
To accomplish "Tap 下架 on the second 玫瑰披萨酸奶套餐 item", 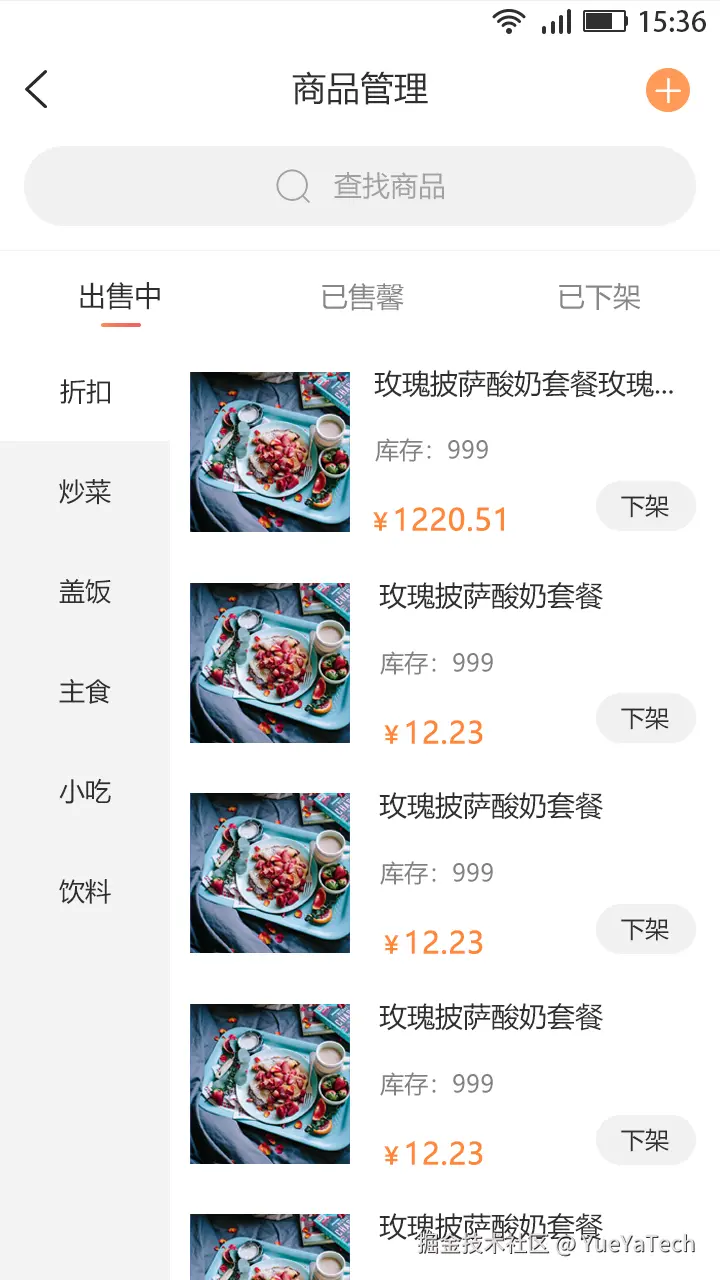I will click(645, 718).
